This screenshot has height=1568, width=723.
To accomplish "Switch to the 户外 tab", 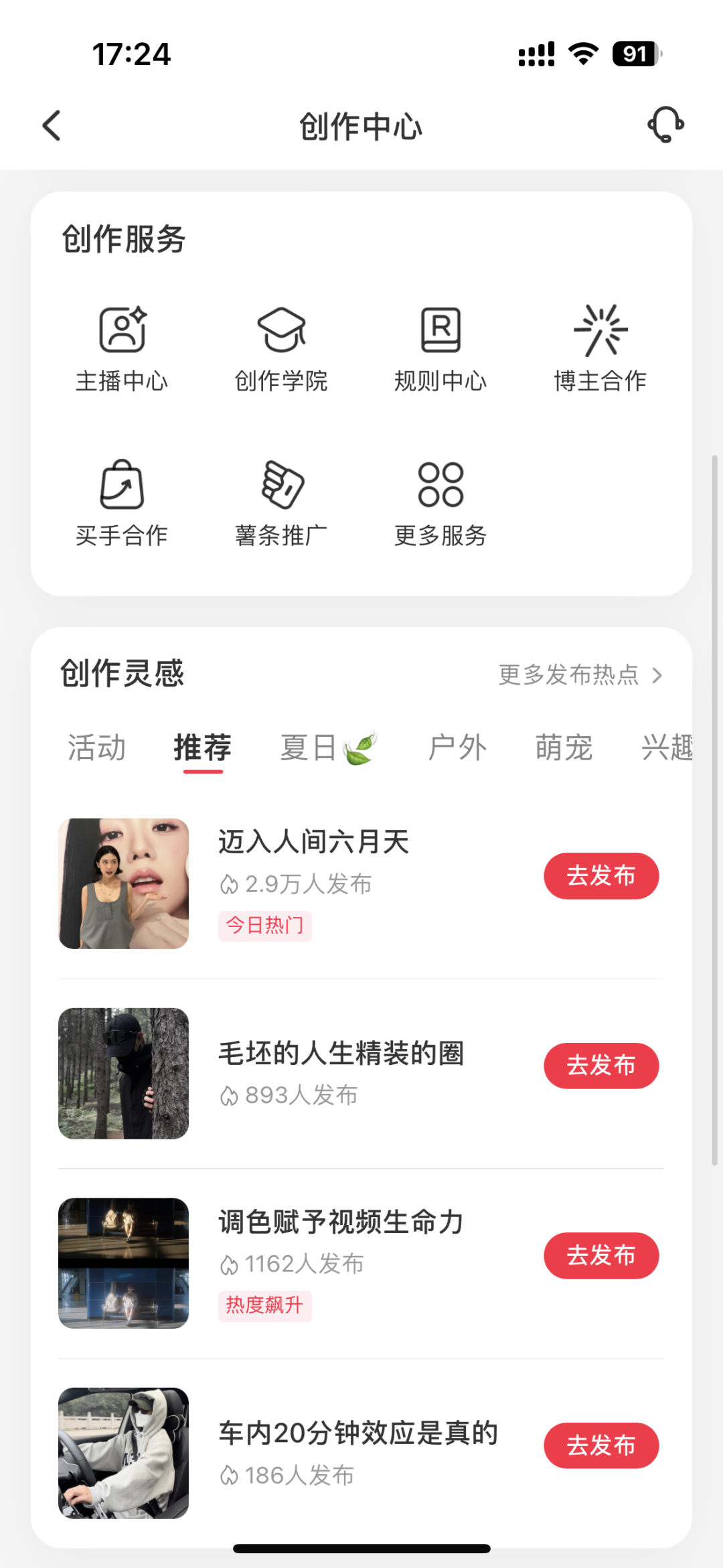I will tap(457, 747).
